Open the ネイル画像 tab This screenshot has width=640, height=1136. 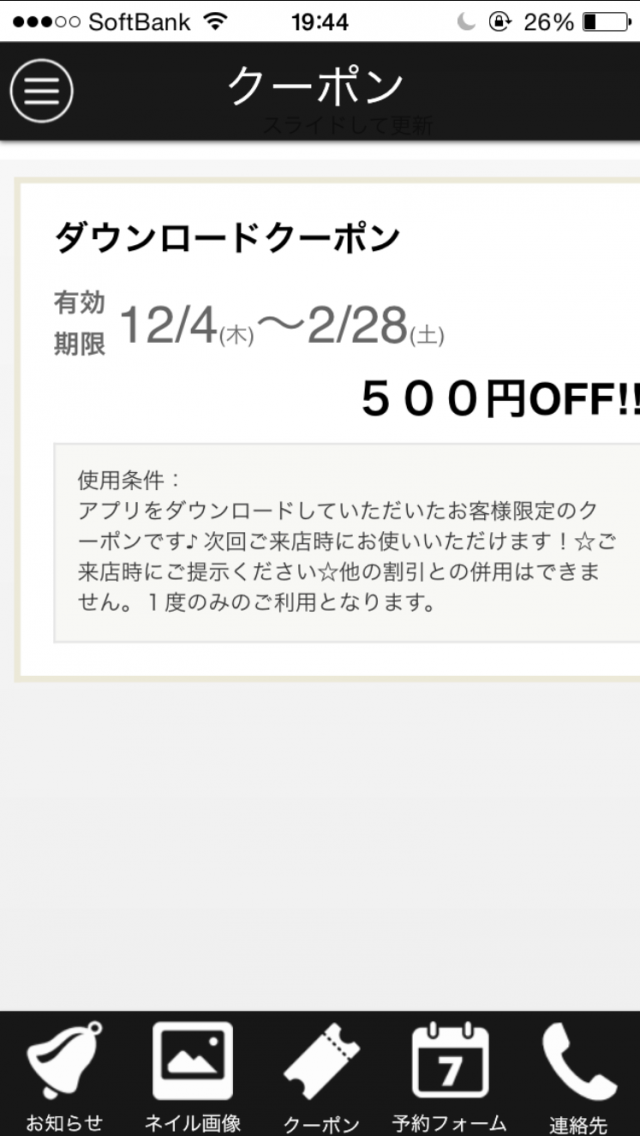tap(192, 1075)
